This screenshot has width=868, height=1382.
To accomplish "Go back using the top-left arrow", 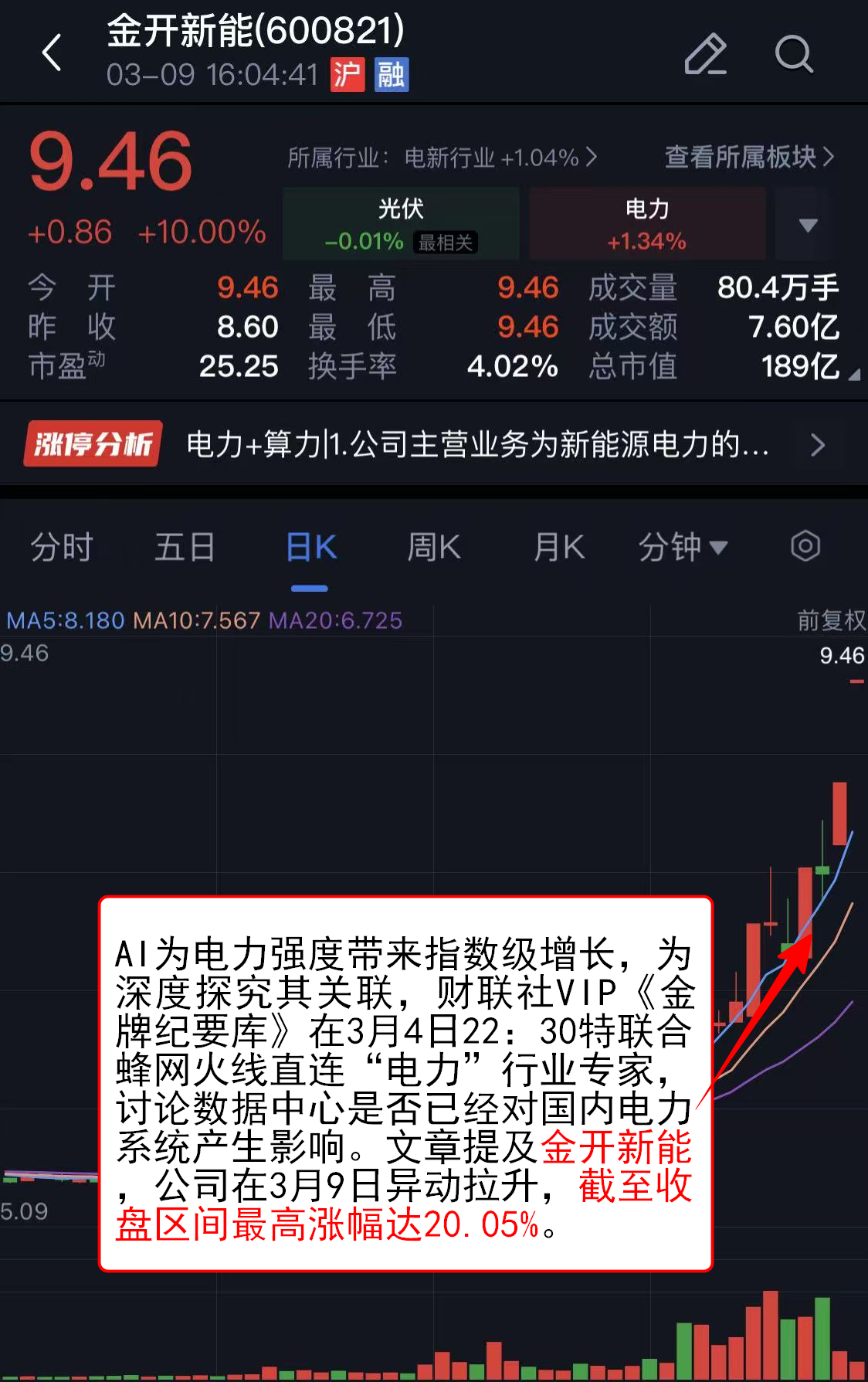I will click(52, 53).
